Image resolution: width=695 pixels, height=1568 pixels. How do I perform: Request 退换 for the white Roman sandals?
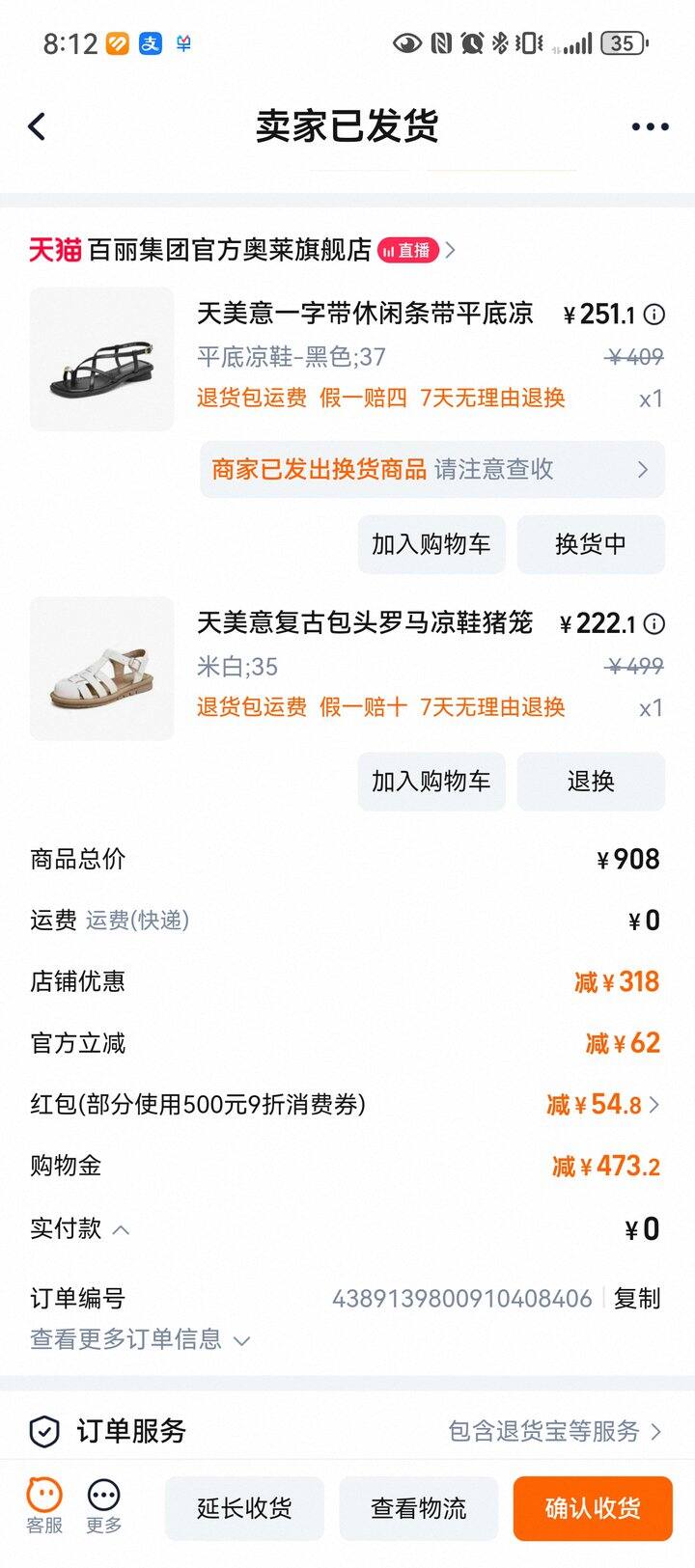(590, 781)
